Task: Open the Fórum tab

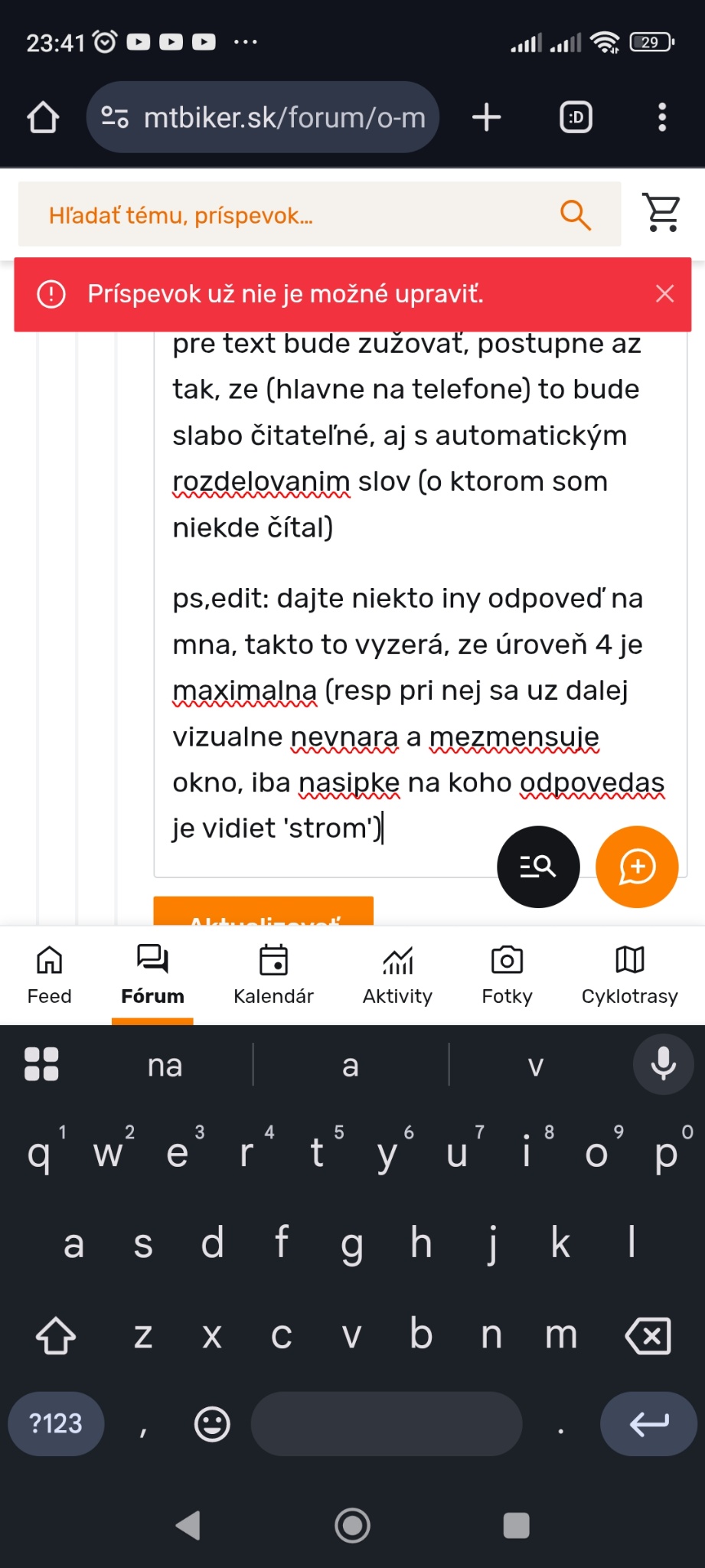Action: [152, 975]
